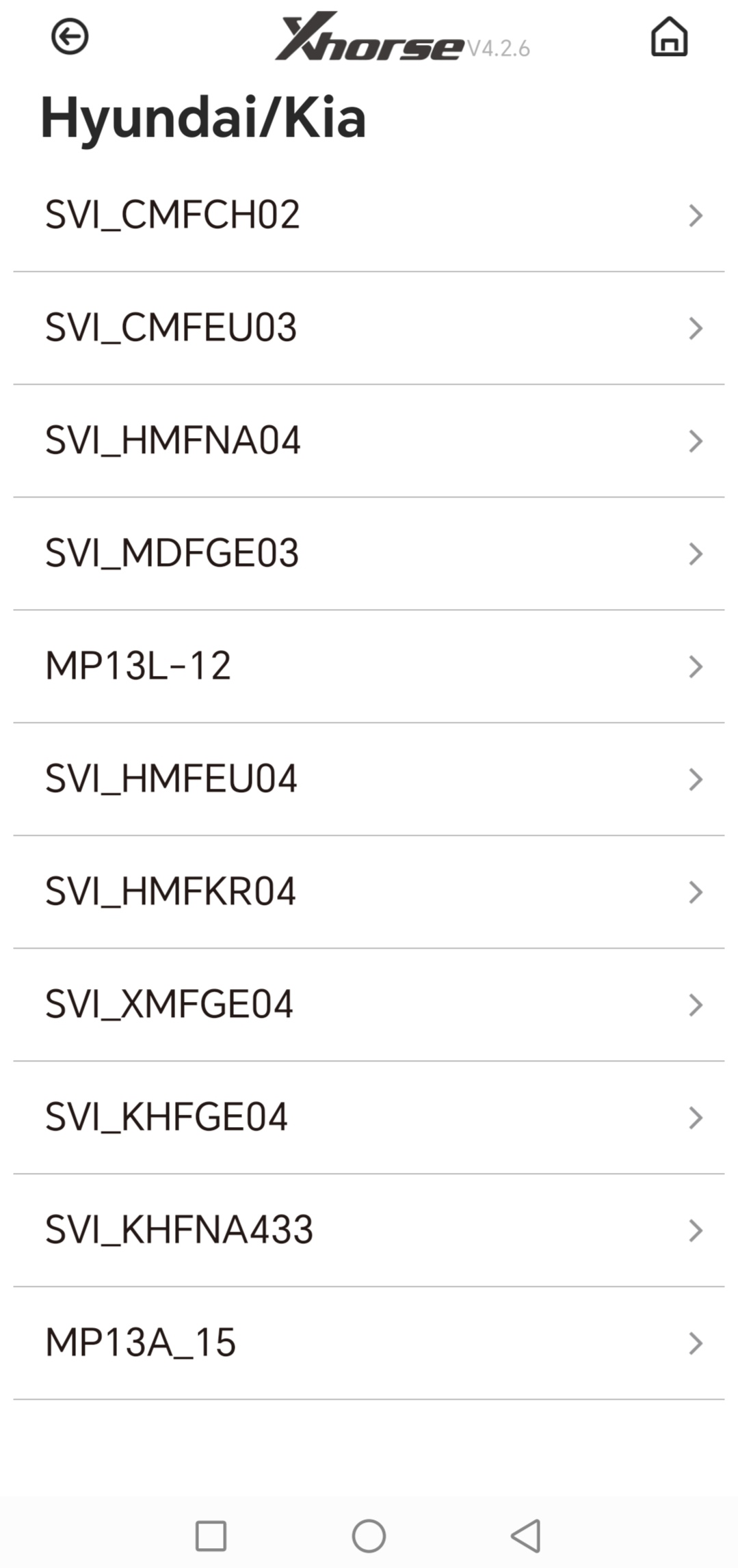Go back using the top-left arrow icon
This screenshot has height=1568, width=738.
click(x=70, y=36)
